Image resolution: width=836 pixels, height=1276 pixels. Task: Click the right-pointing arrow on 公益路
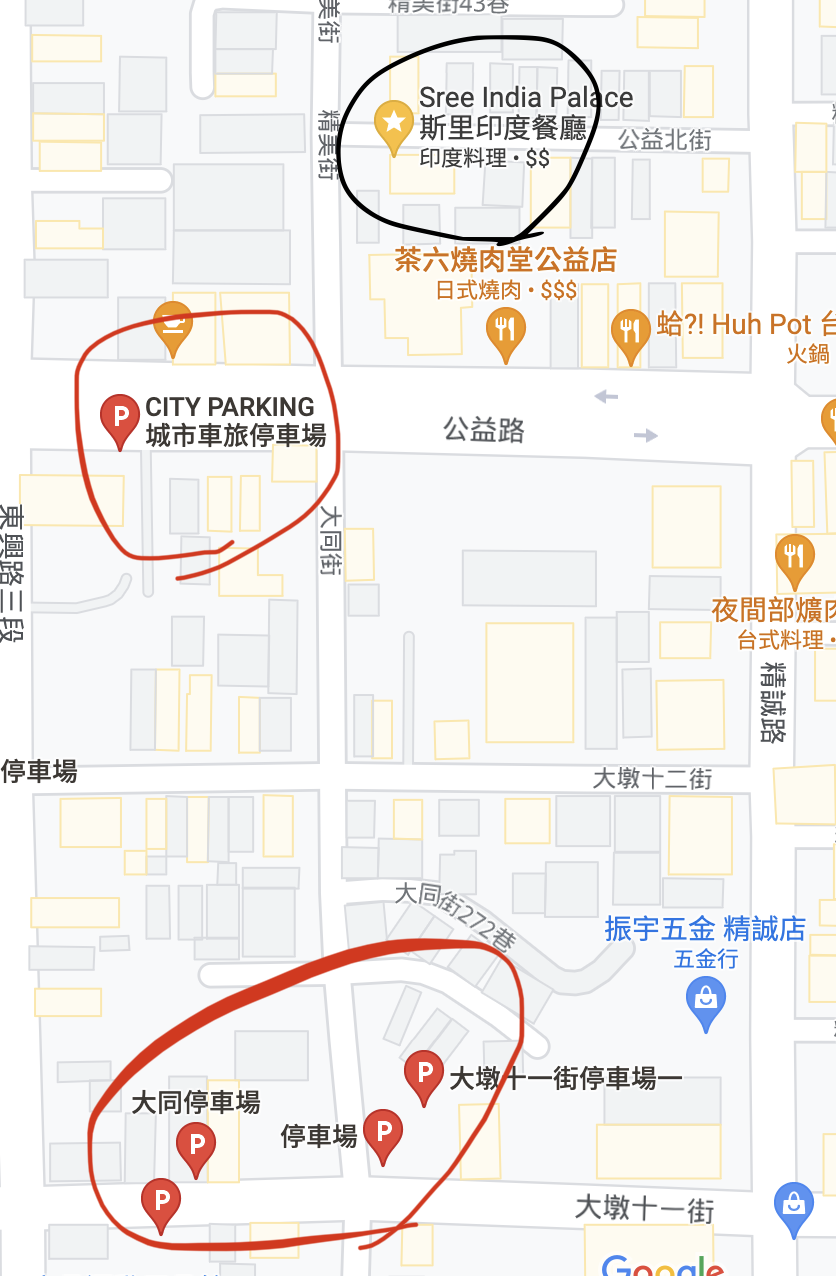[x=645, y=435]
